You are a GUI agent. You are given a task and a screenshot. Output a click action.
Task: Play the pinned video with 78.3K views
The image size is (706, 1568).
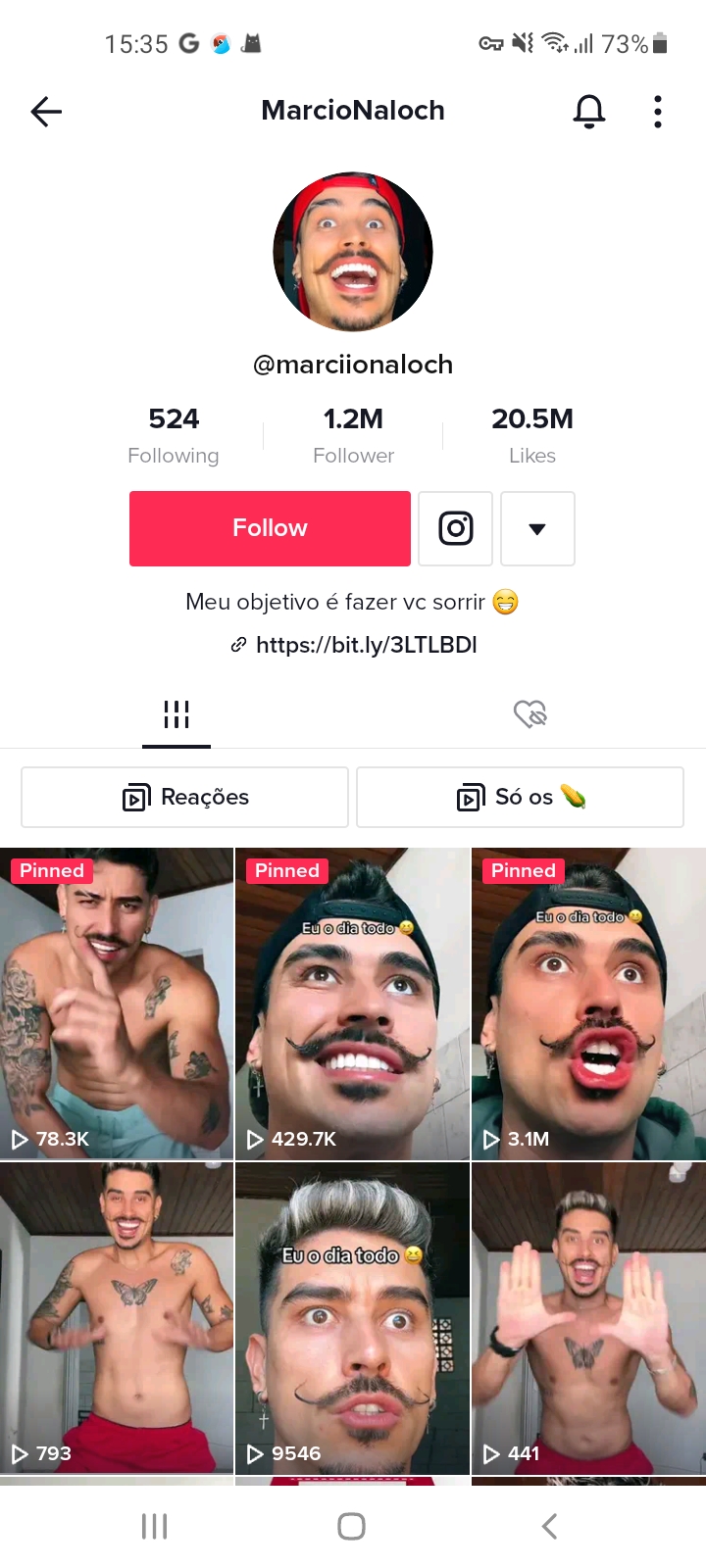point(117,1004)
